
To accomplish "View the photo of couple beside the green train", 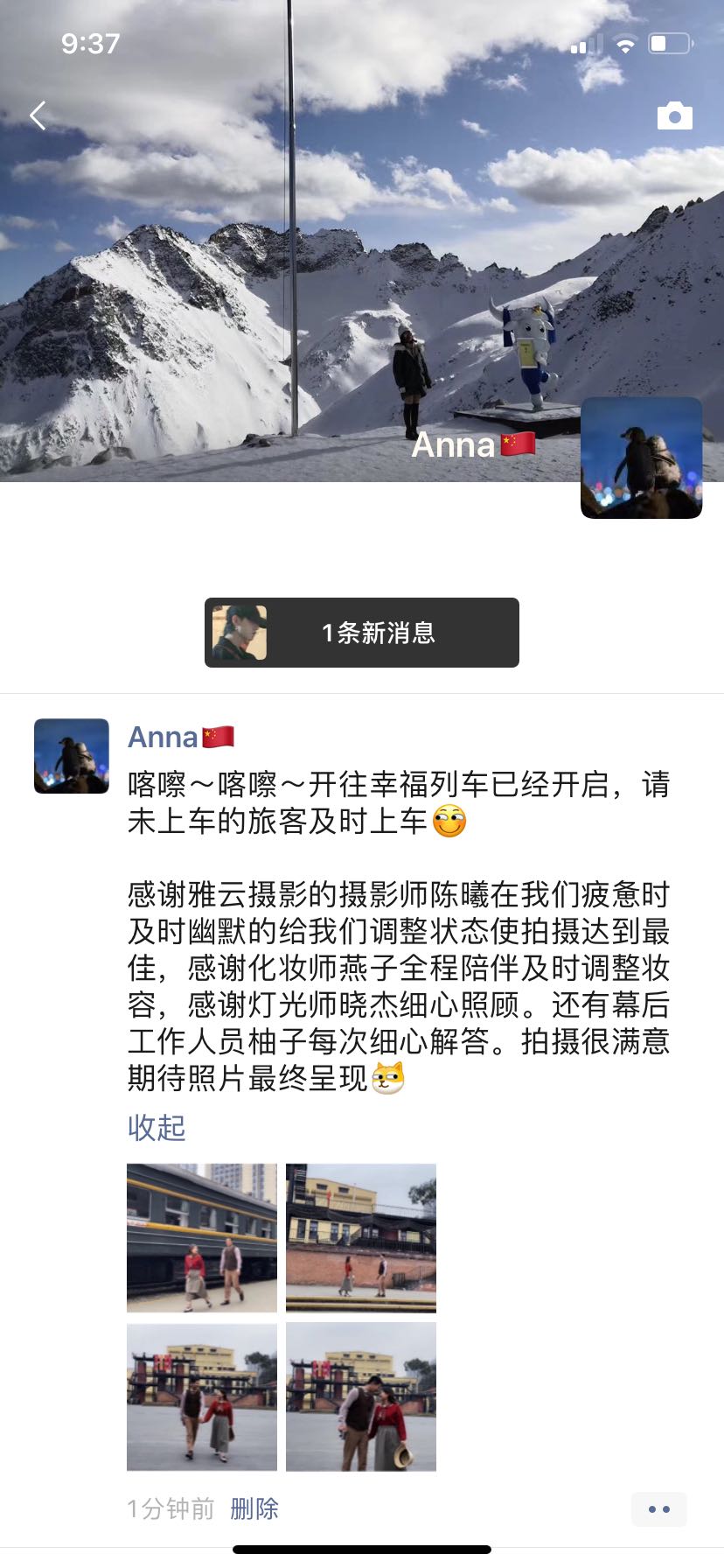I will click(x=202, y=1237).
